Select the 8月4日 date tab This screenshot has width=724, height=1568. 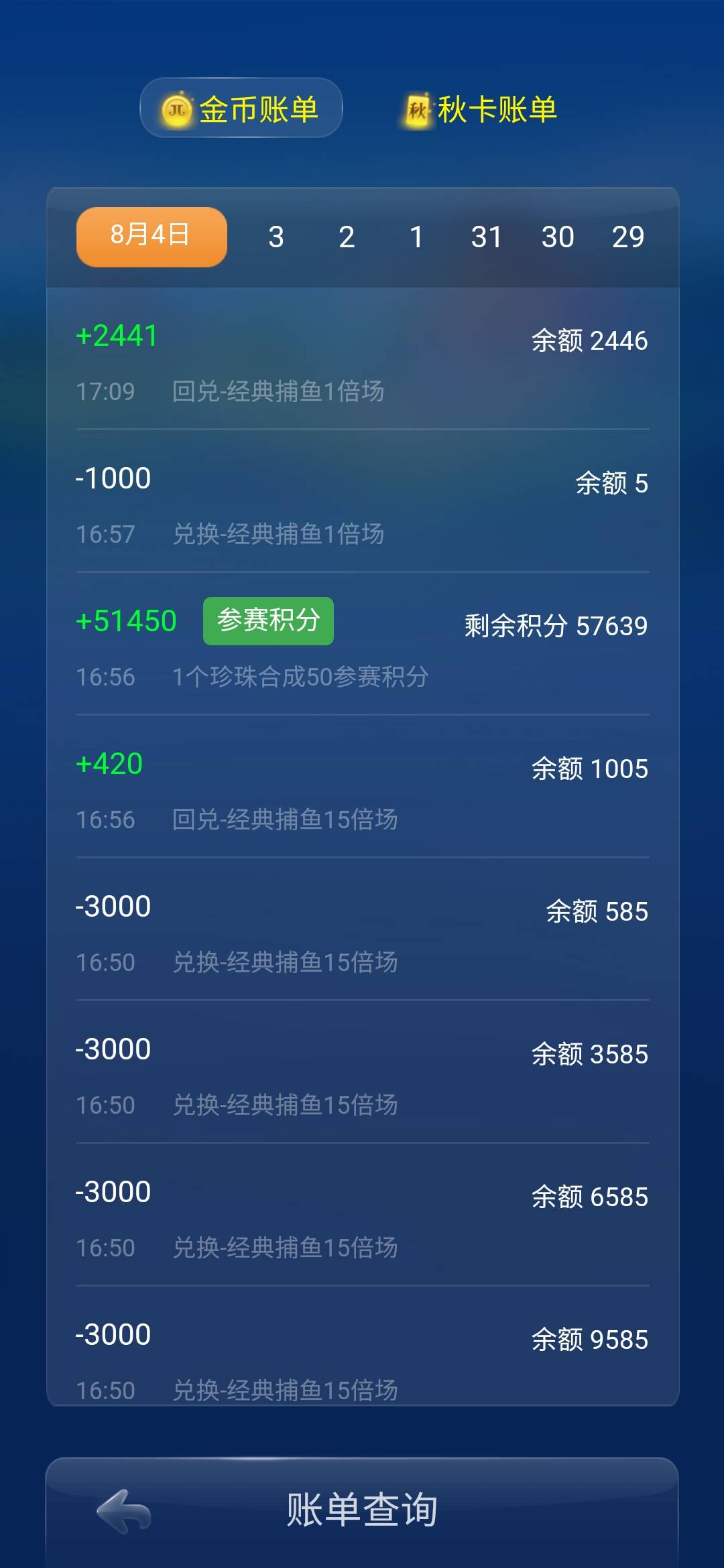pos(150,236)
